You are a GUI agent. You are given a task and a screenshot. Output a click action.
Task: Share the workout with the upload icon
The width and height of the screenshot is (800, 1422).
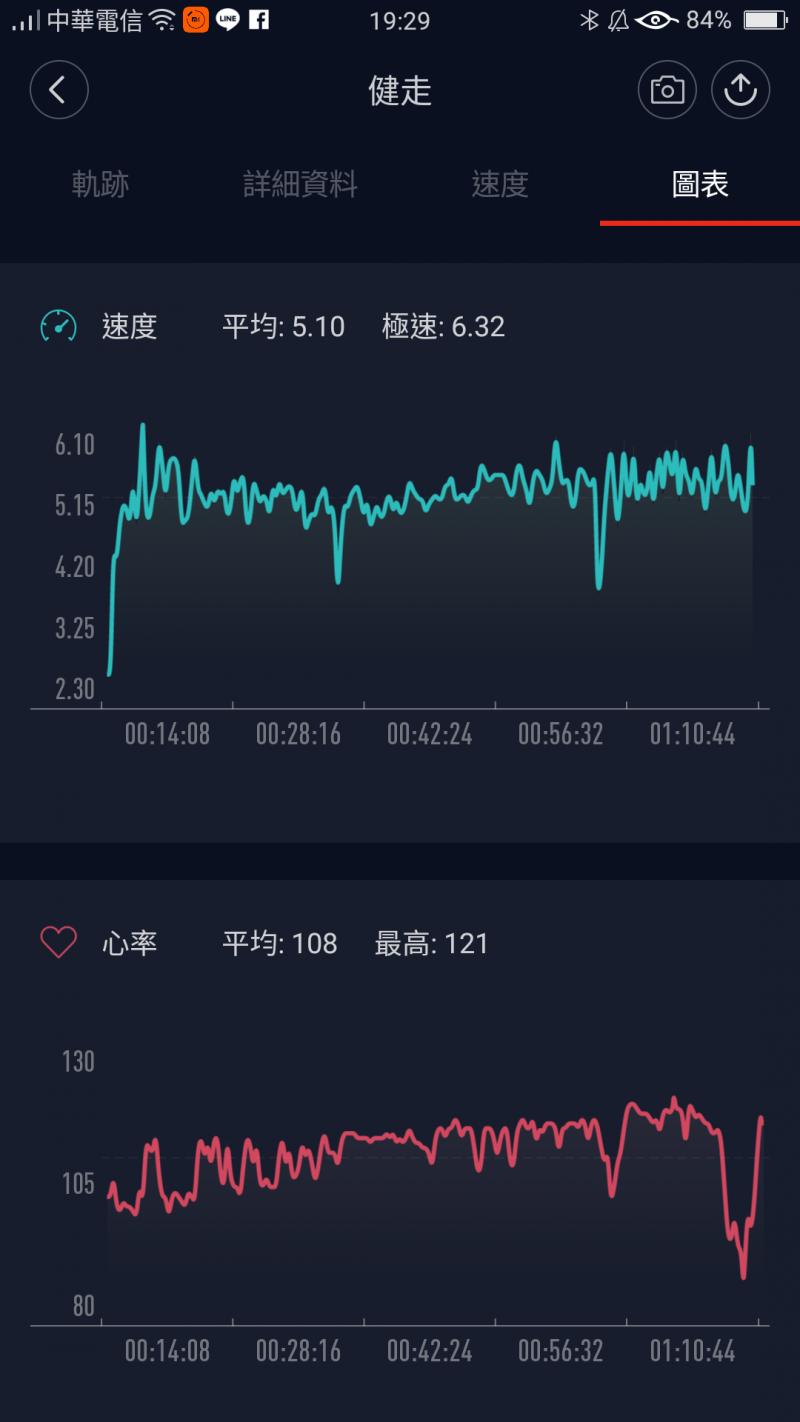740,90
